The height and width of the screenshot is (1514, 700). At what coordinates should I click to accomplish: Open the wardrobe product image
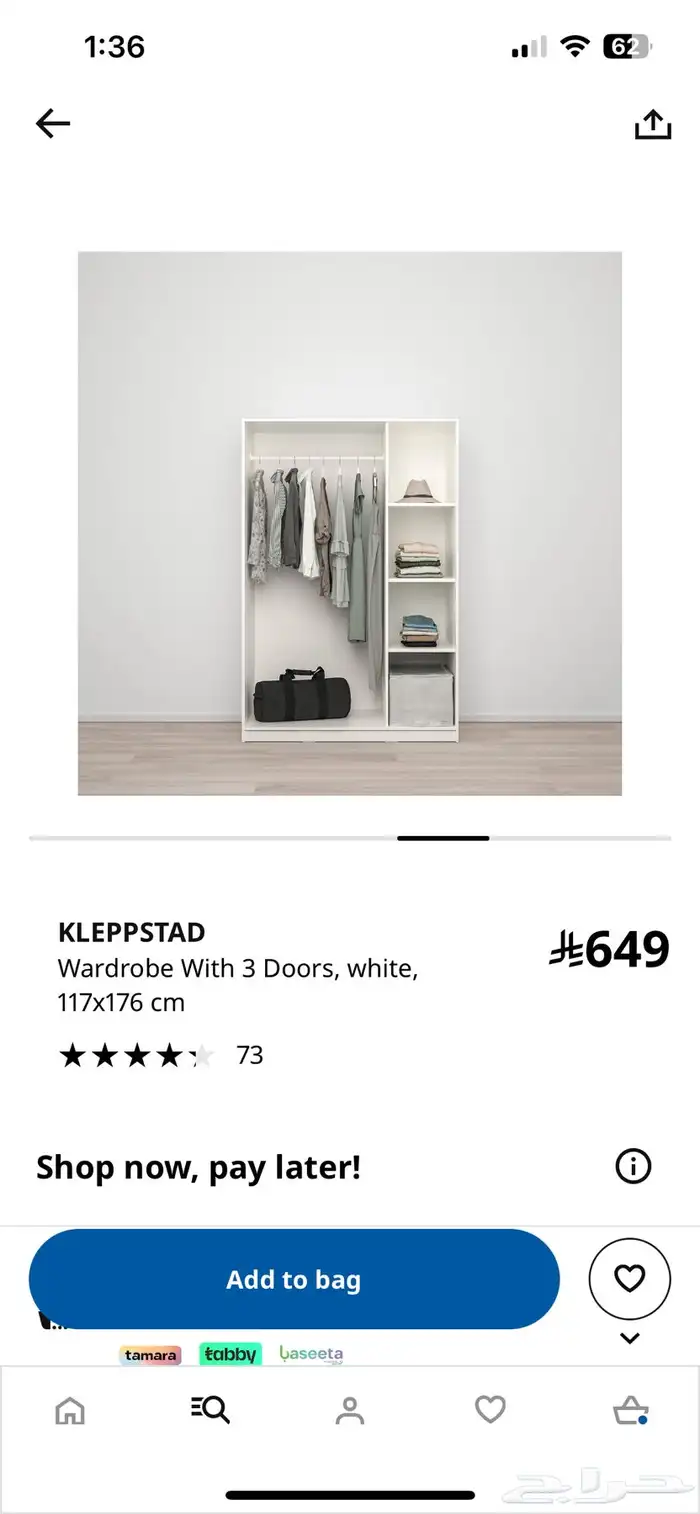[350, 523]
